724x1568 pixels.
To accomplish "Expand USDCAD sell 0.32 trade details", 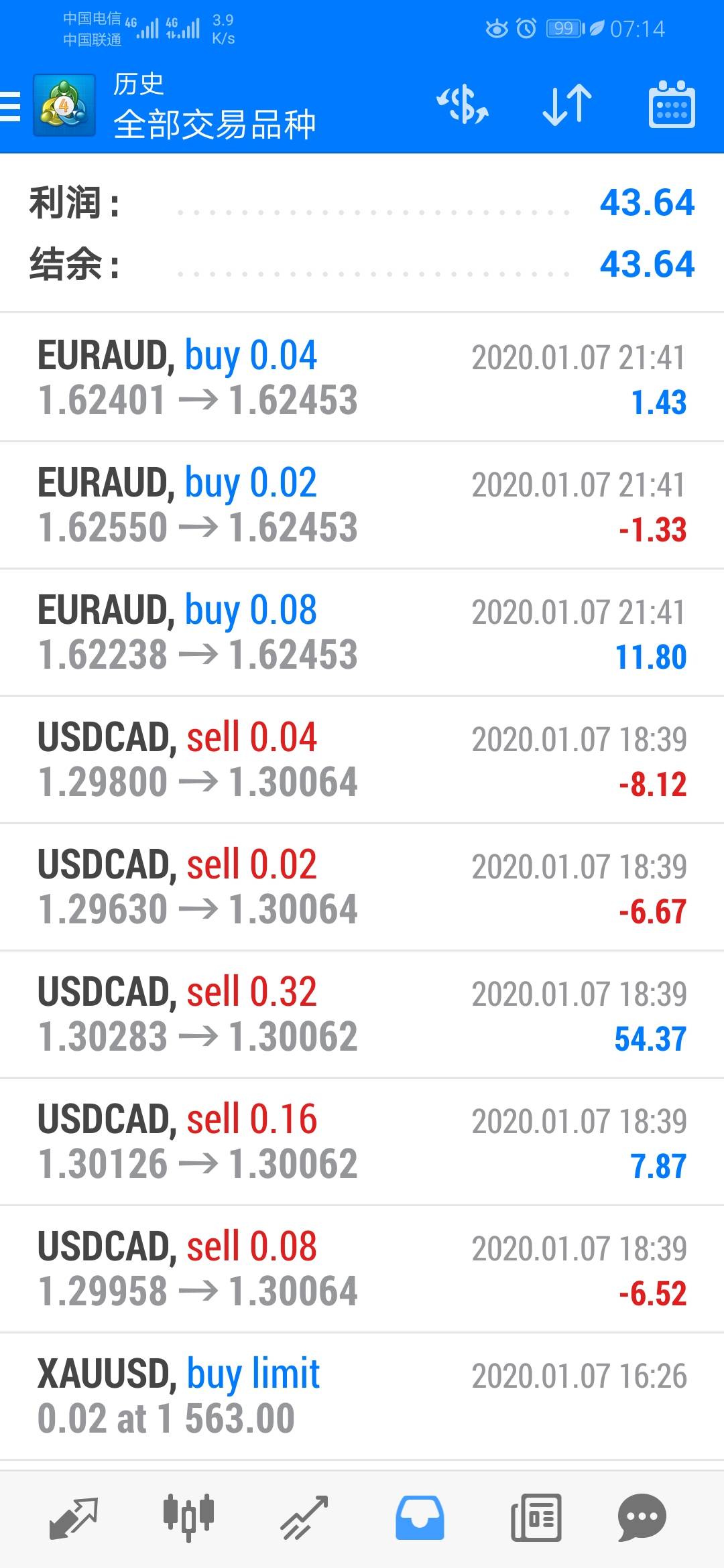I will pos(362,1014).
